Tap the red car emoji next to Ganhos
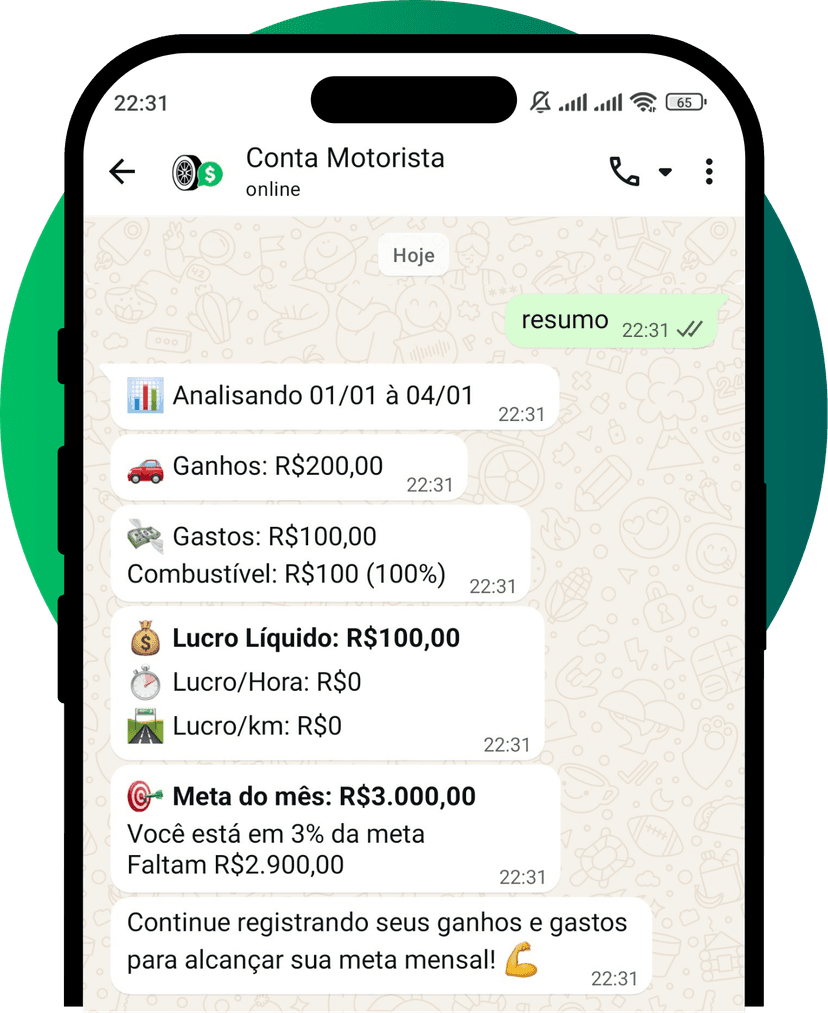Screen dimensions: 828x1013 click(x=145, y=466)
